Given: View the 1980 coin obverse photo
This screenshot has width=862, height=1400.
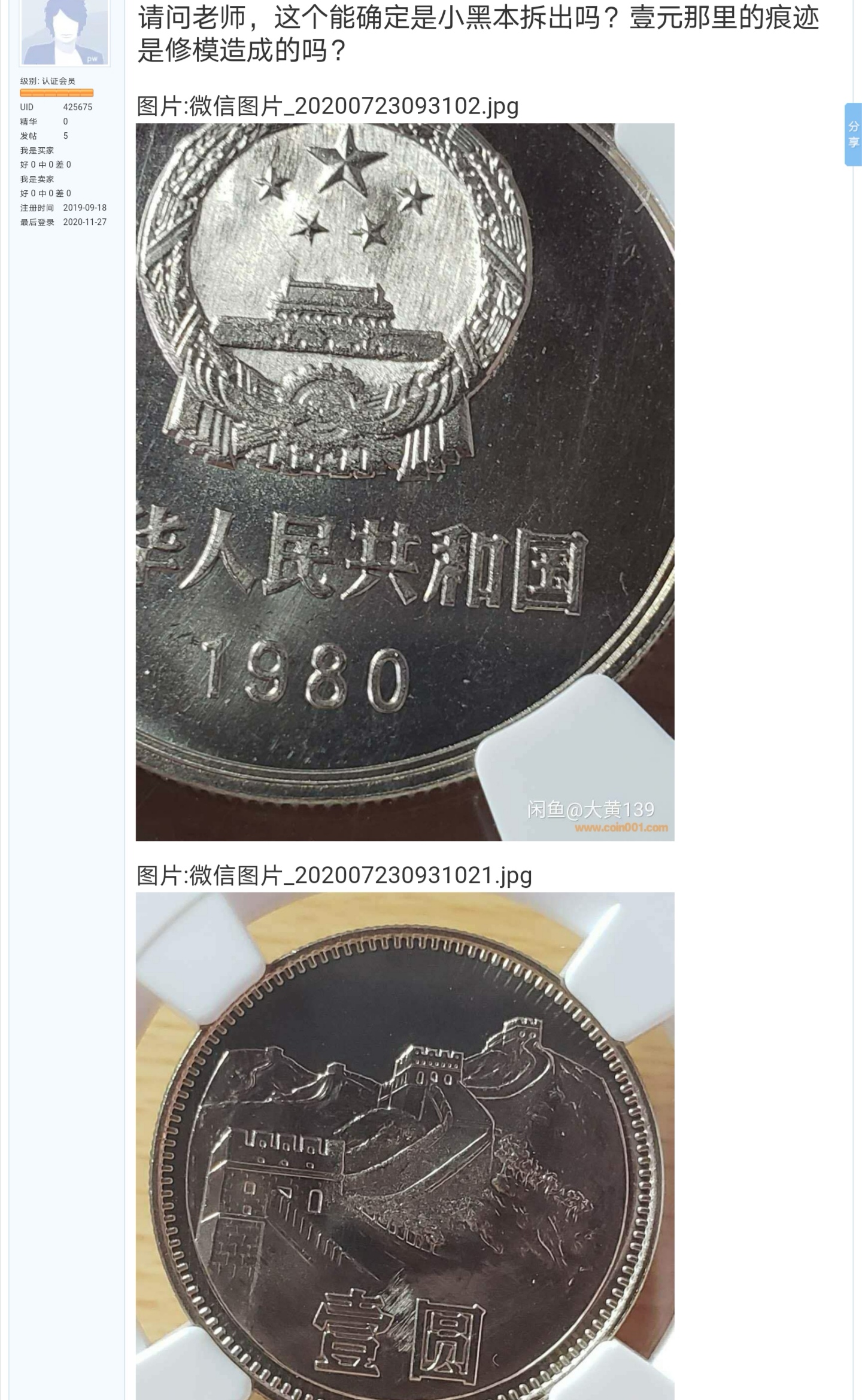Looking at the screenshot, I should tap(405, 482).
